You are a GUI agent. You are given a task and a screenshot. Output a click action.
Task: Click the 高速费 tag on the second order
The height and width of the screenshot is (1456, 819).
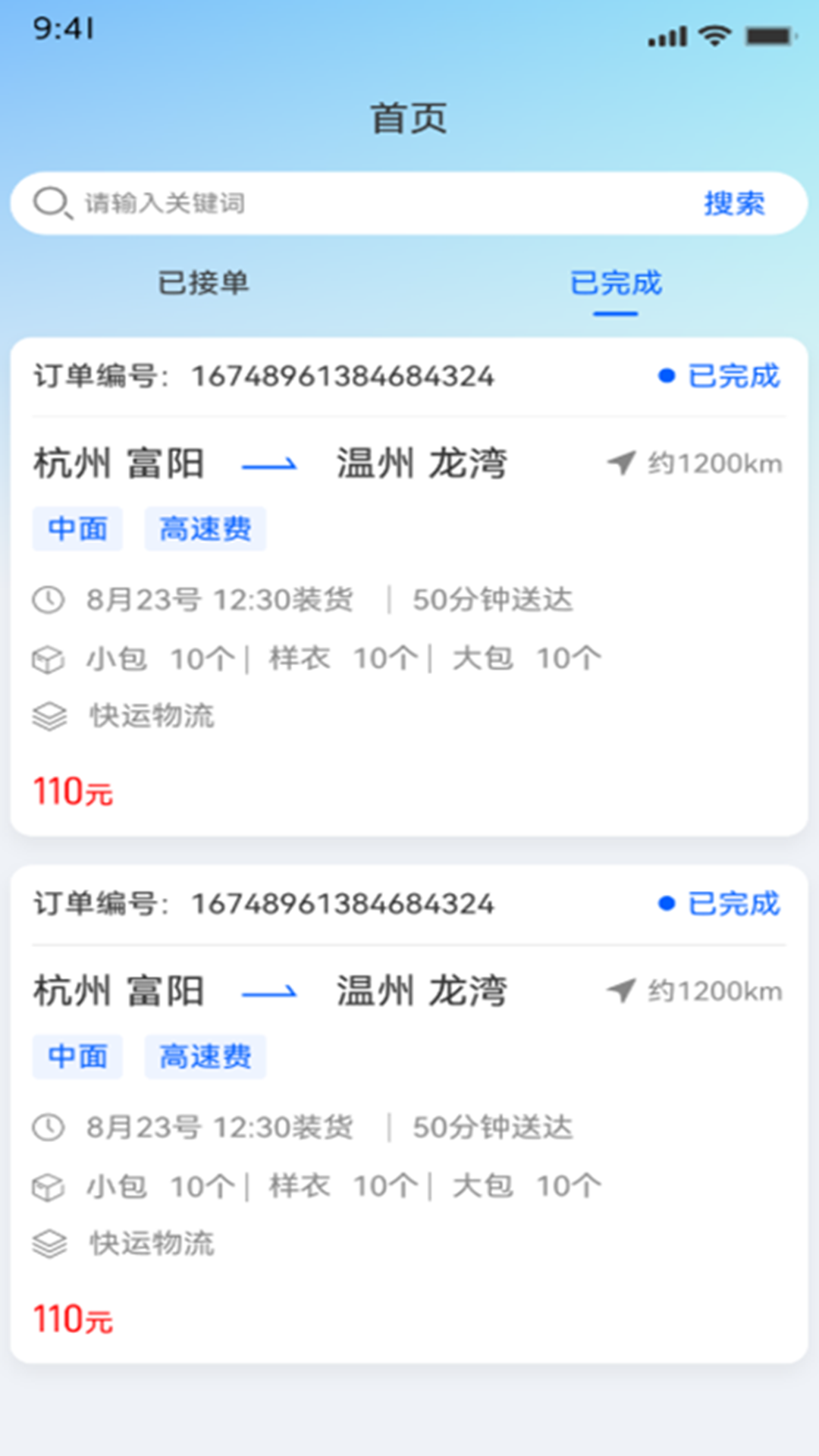[205, 1056]
